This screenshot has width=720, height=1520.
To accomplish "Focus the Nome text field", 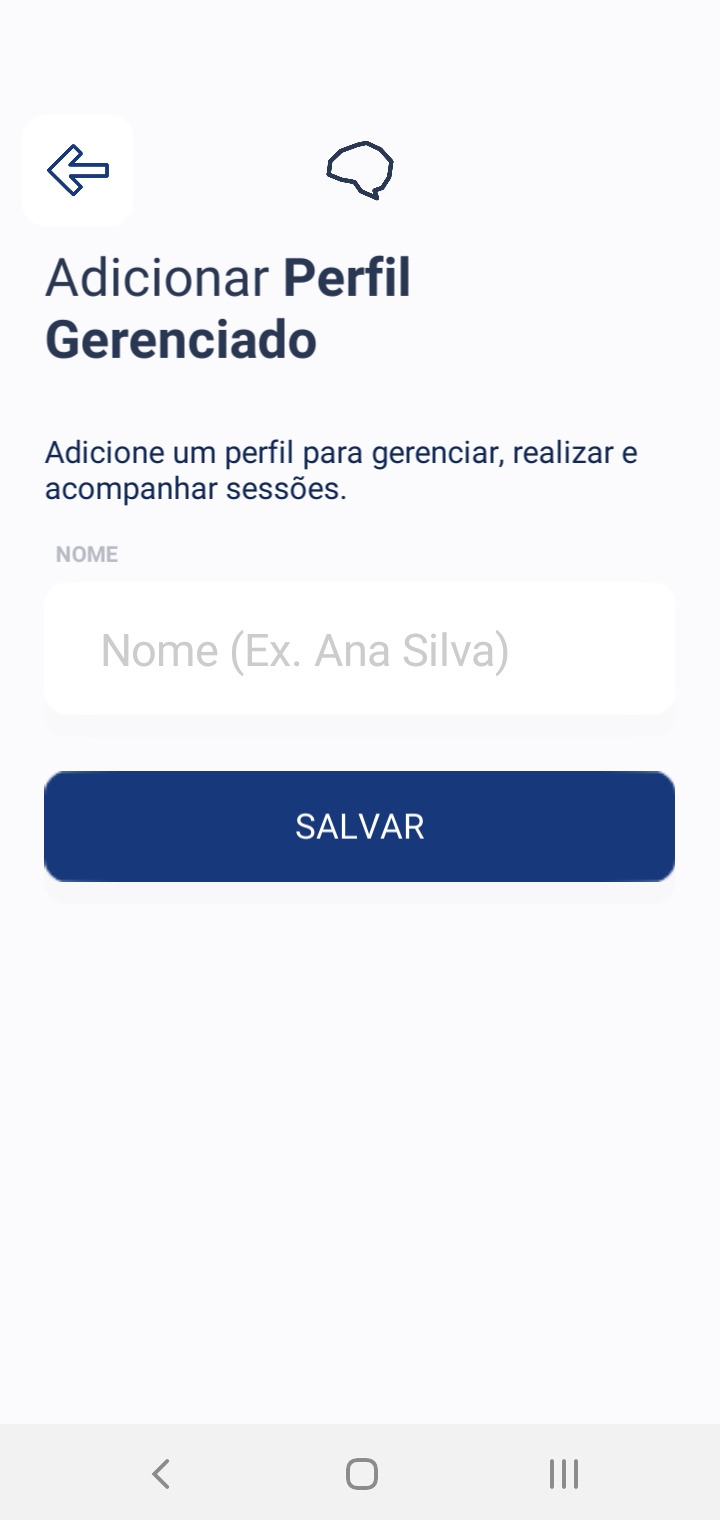I will [359, 649].
